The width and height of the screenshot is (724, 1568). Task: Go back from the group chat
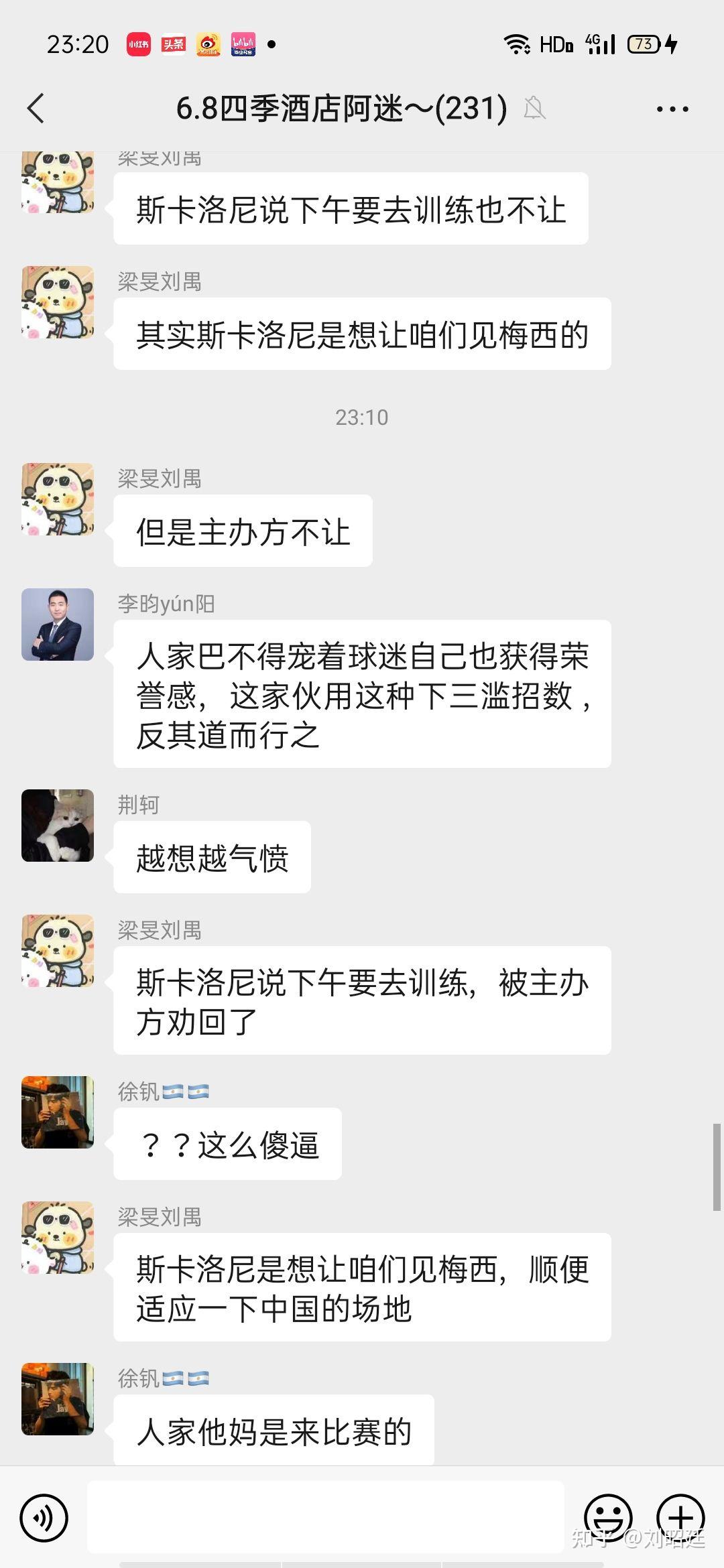click(36, 108)
